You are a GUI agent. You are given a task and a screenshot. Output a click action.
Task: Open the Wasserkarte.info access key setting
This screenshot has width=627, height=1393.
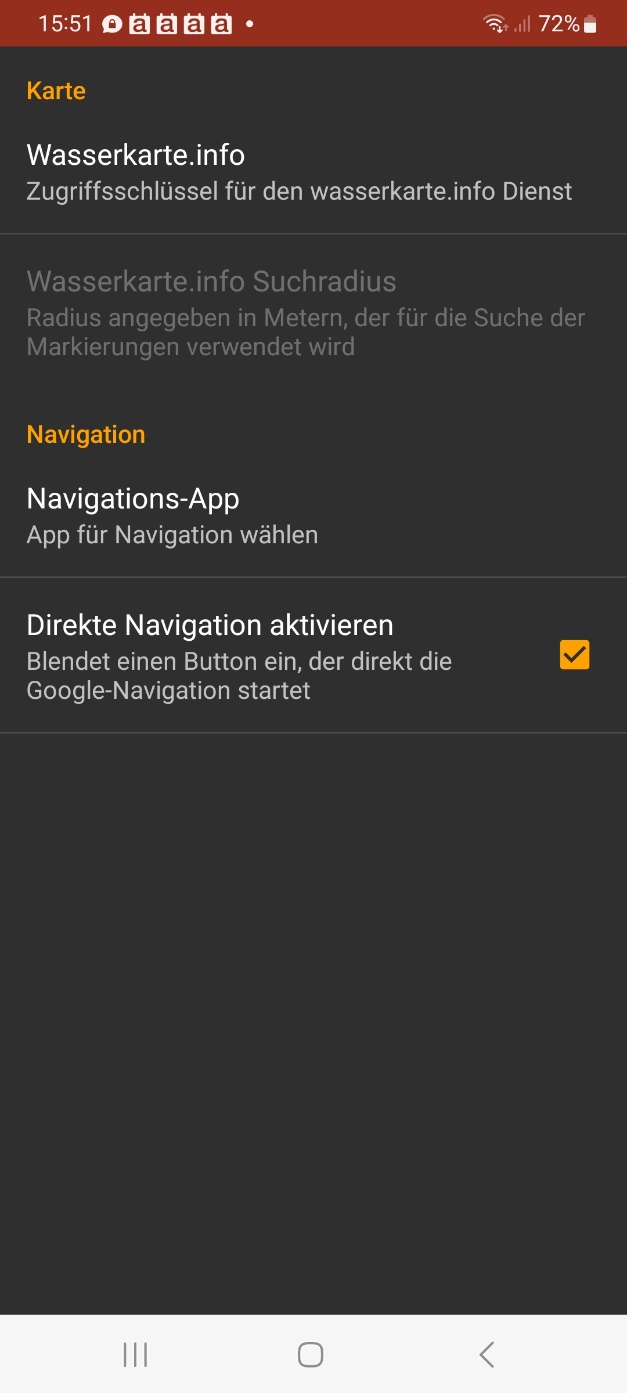[x=300, y=172]
